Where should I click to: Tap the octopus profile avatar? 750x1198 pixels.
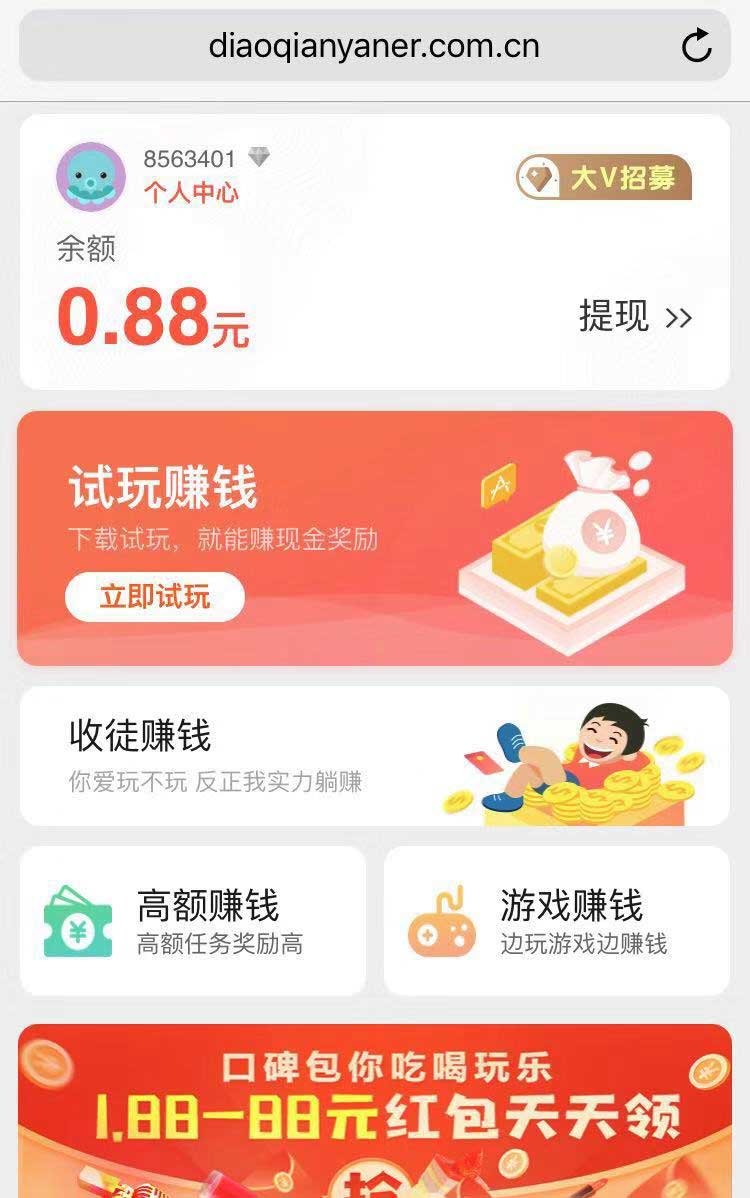pos(91,177)
